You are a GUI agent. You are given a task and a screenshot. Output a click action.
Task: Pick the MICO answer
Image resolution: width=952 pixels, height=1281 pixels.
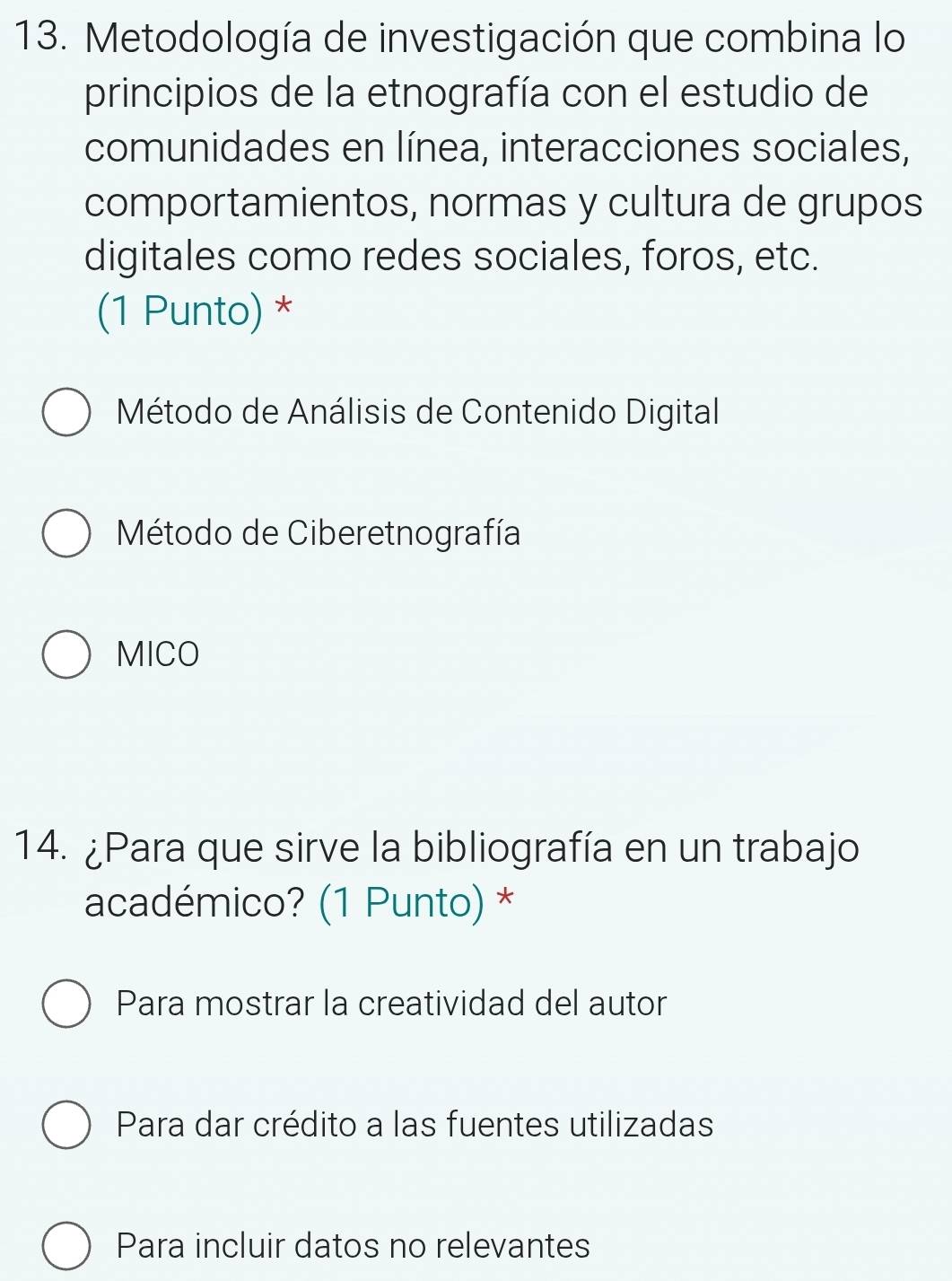click(66, 655)
